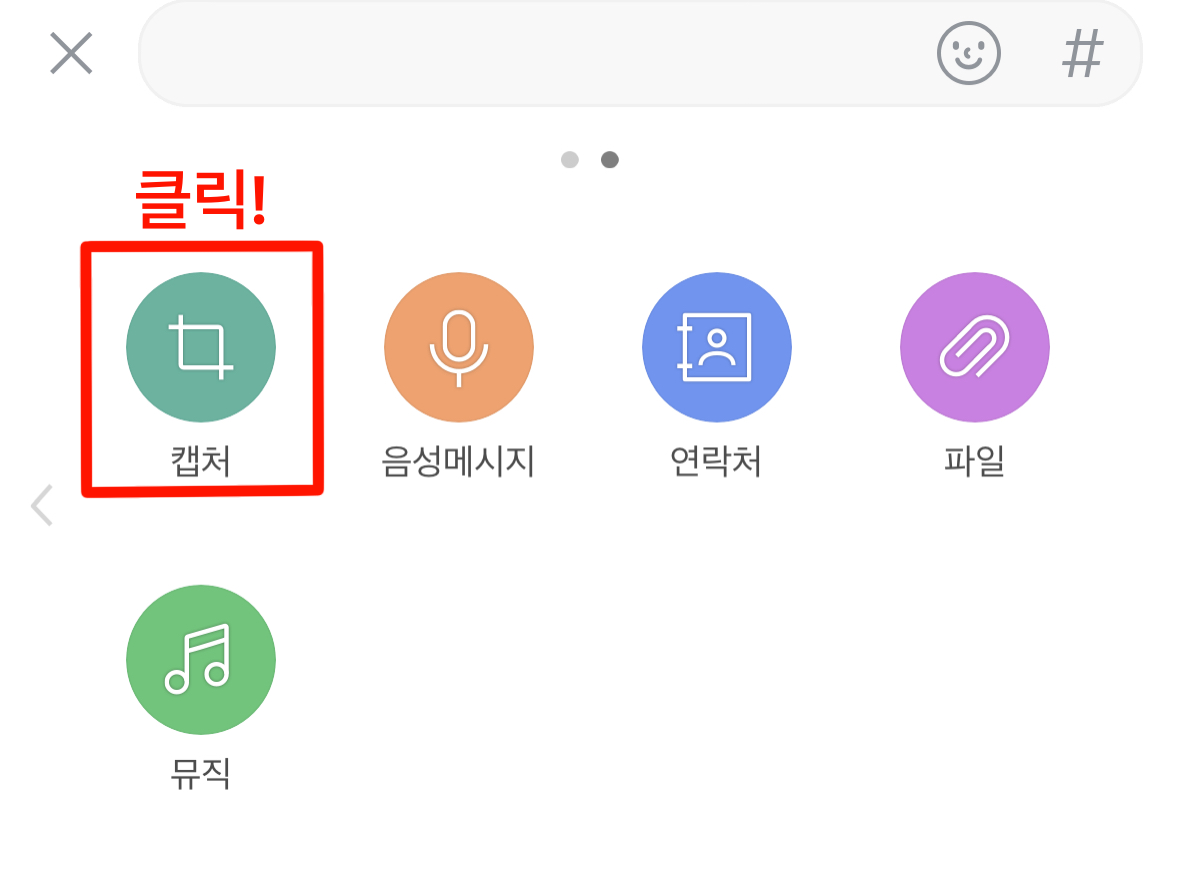This screenshot has height=890, width=1179.
Task: Share a contact via 연락처
Action: coord(716,347)
